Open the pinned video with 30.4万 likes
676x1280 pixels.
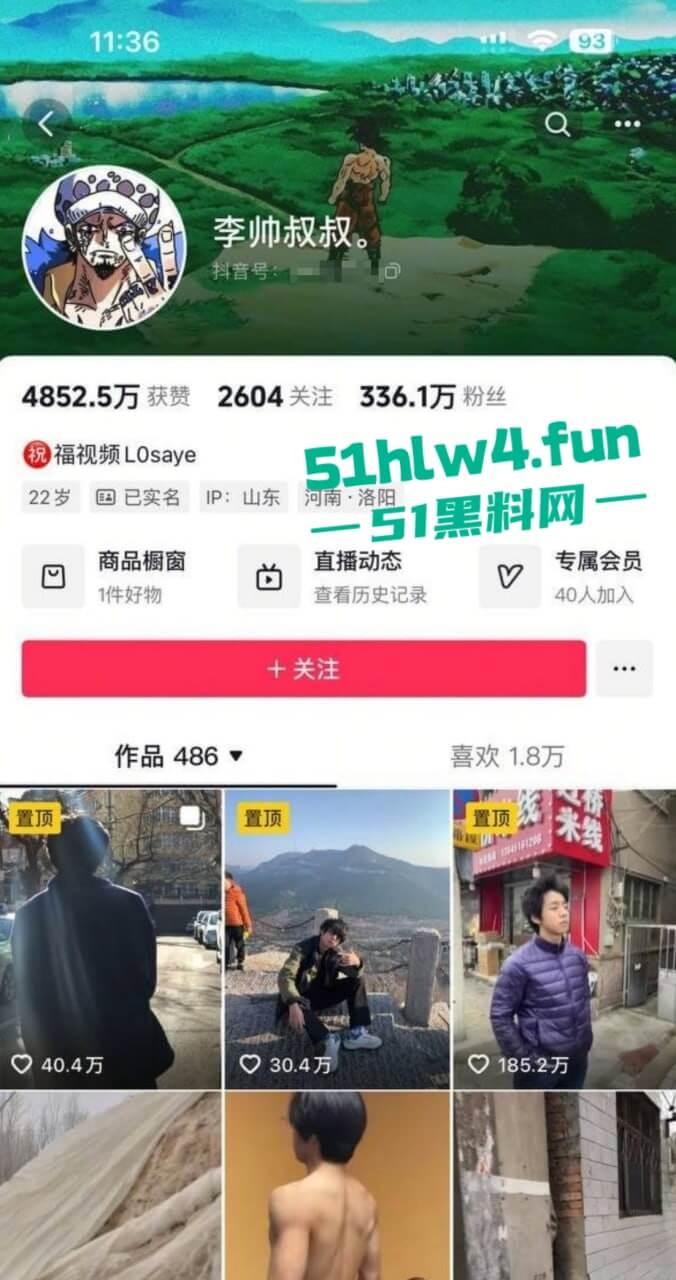click(x=337, y=940)
